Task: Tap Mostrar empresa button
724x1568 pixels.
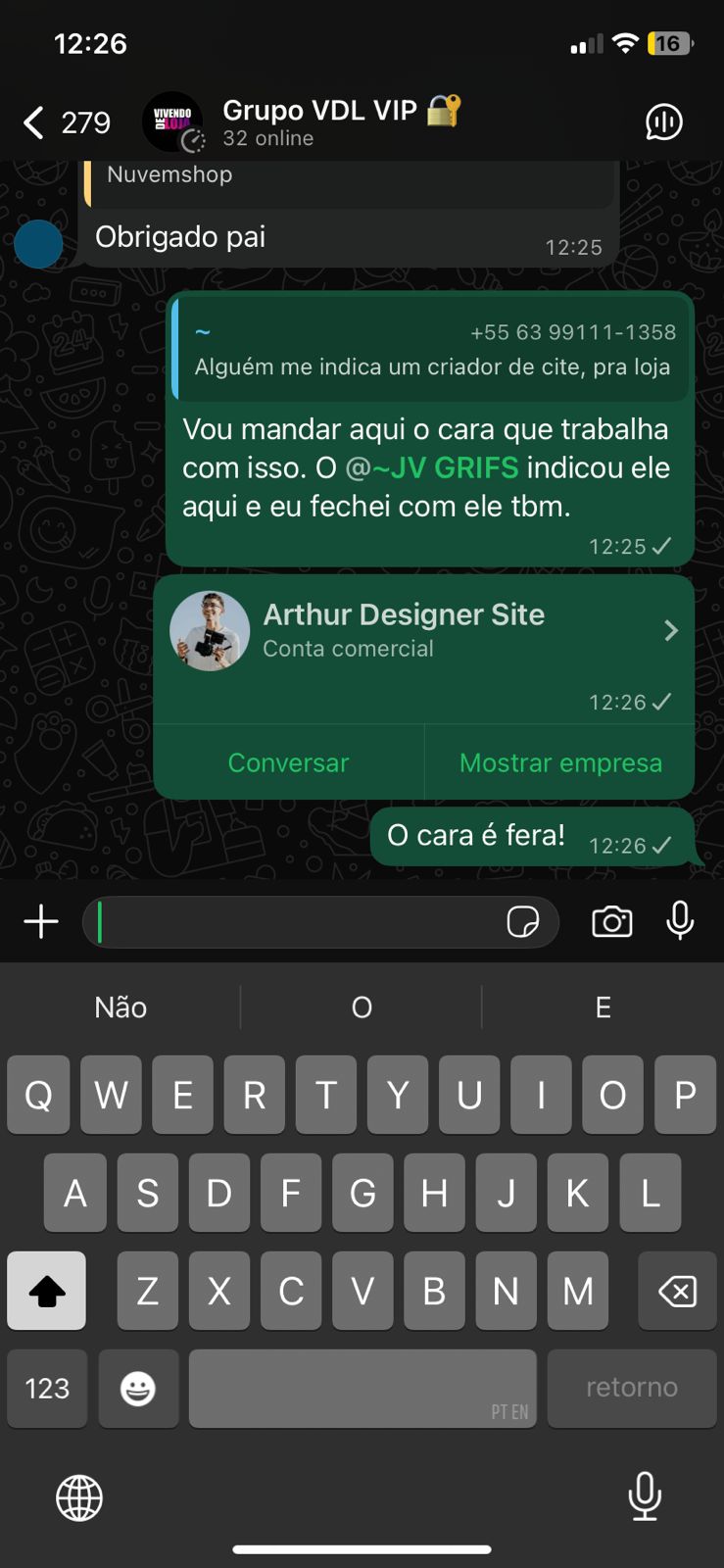Action: (560, 762)
